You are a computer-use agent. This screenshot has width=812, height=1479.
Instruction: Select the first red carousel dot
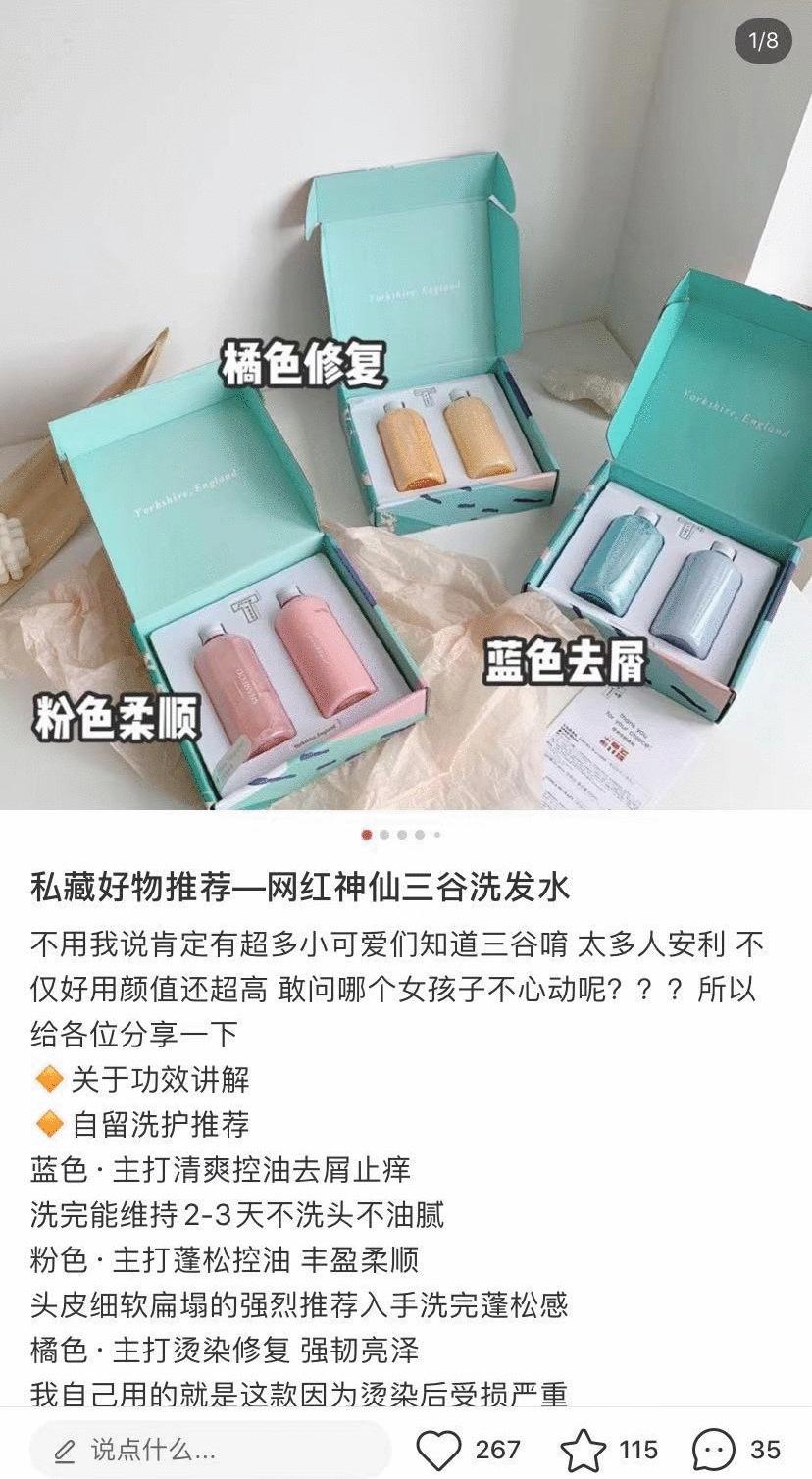pyautogui.click(x=367, y=834)
